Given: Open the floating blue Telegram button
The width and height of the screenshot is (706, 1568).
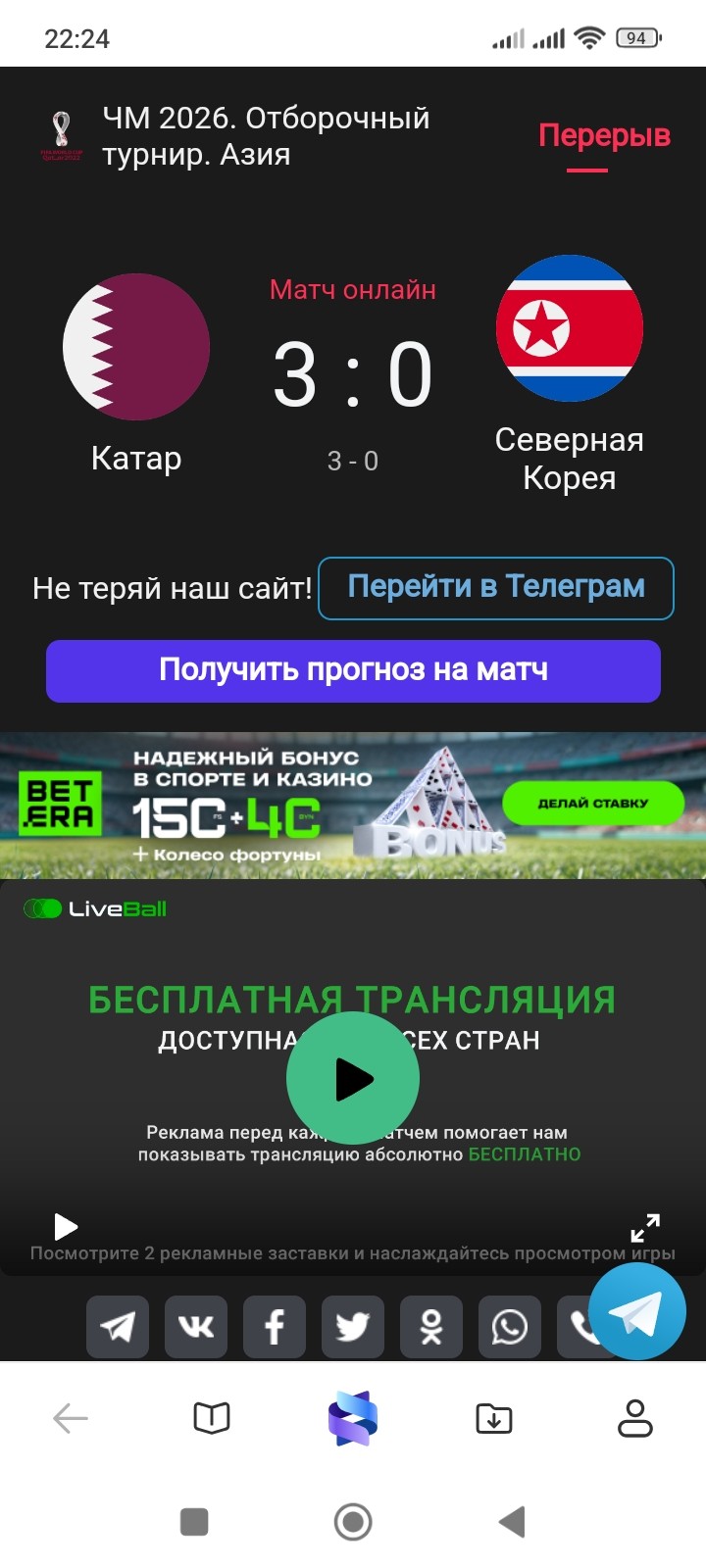Looking at the screenshot, I should (x=636, y=1311).
